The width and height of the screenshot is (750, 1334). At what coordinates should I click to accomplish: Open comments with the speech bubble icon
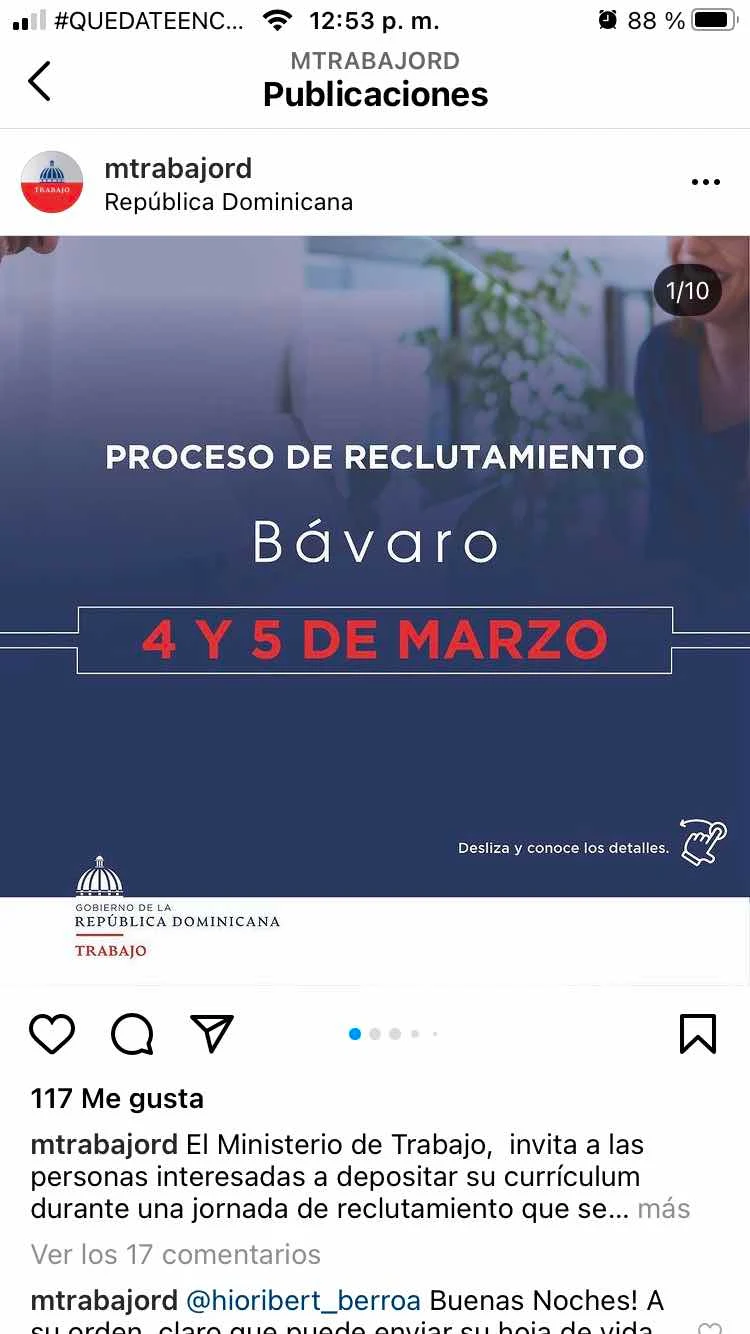(132, 1034)
